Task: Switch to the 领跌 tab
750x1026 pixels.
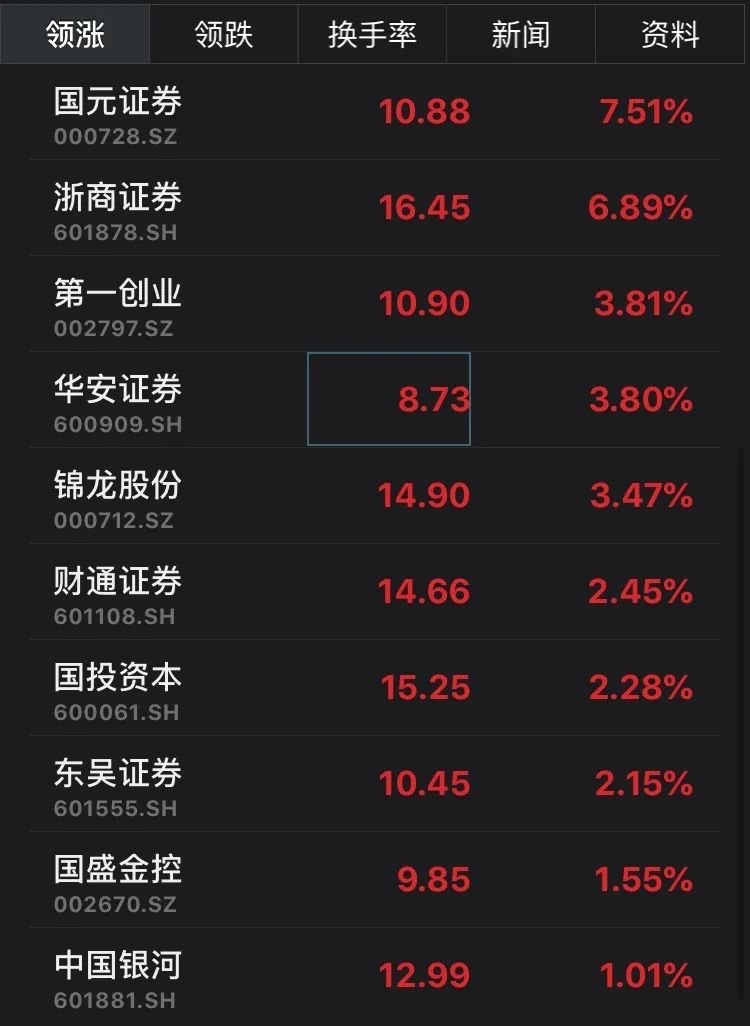Action: pos(223,34)
